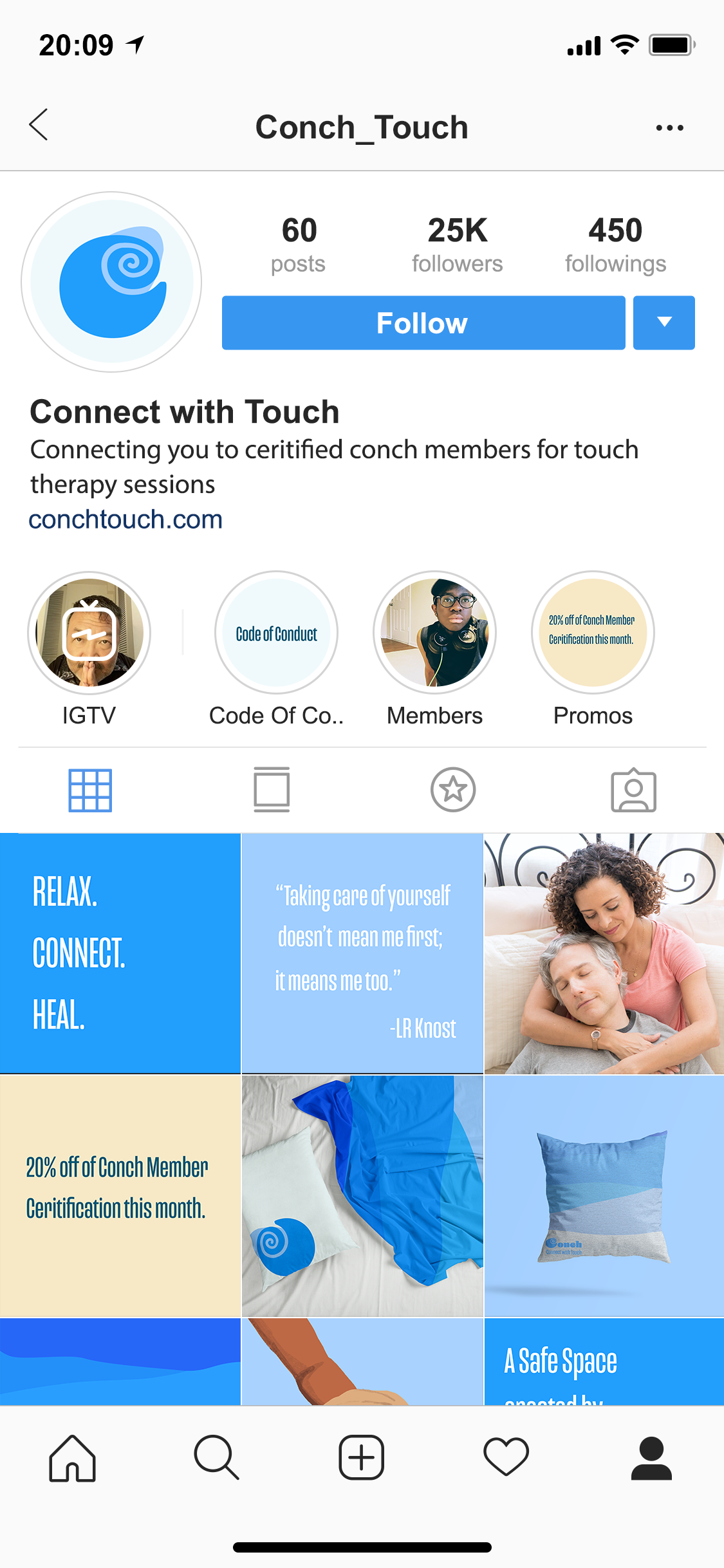Viewport: 724px width, 1568px height.
Task: Switch to the feed list view tab
Action: point(272,790)
